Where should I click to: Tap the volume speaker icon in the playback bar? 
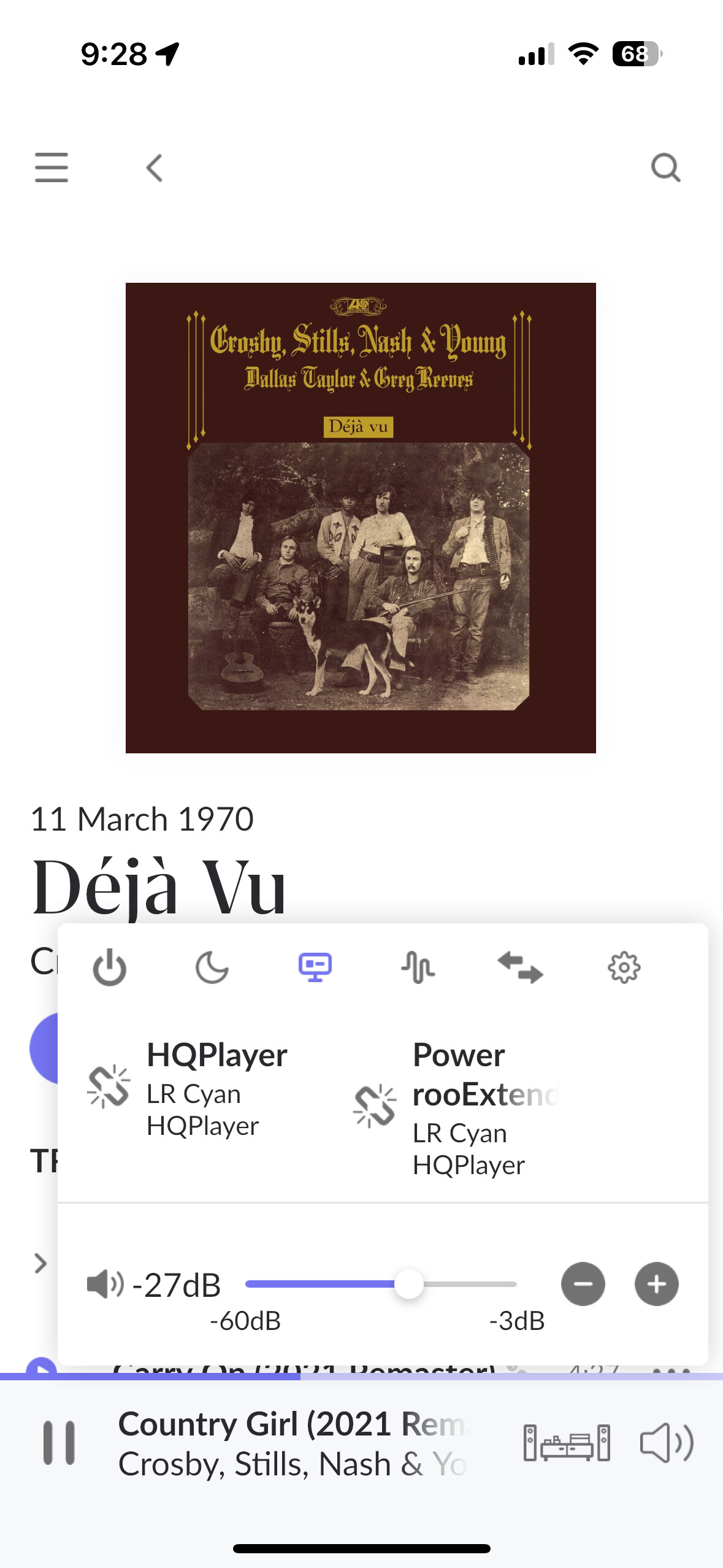coord(667,1443)
